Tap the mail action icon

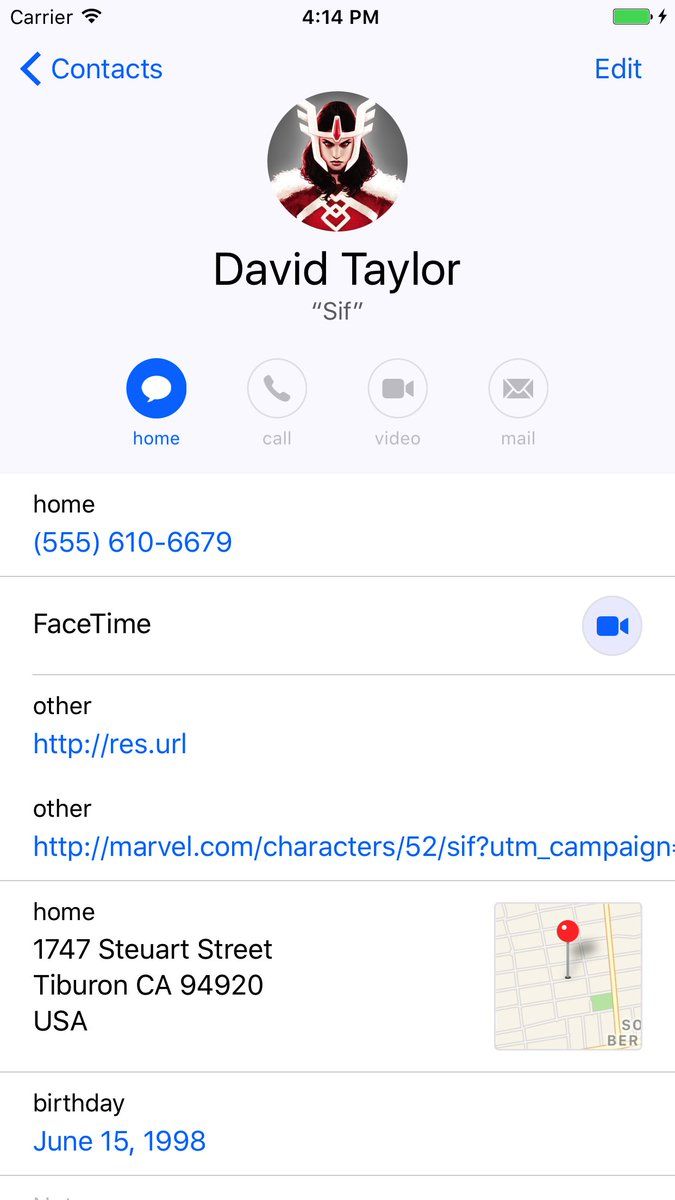pyautogui.click(x=518, y=389)
